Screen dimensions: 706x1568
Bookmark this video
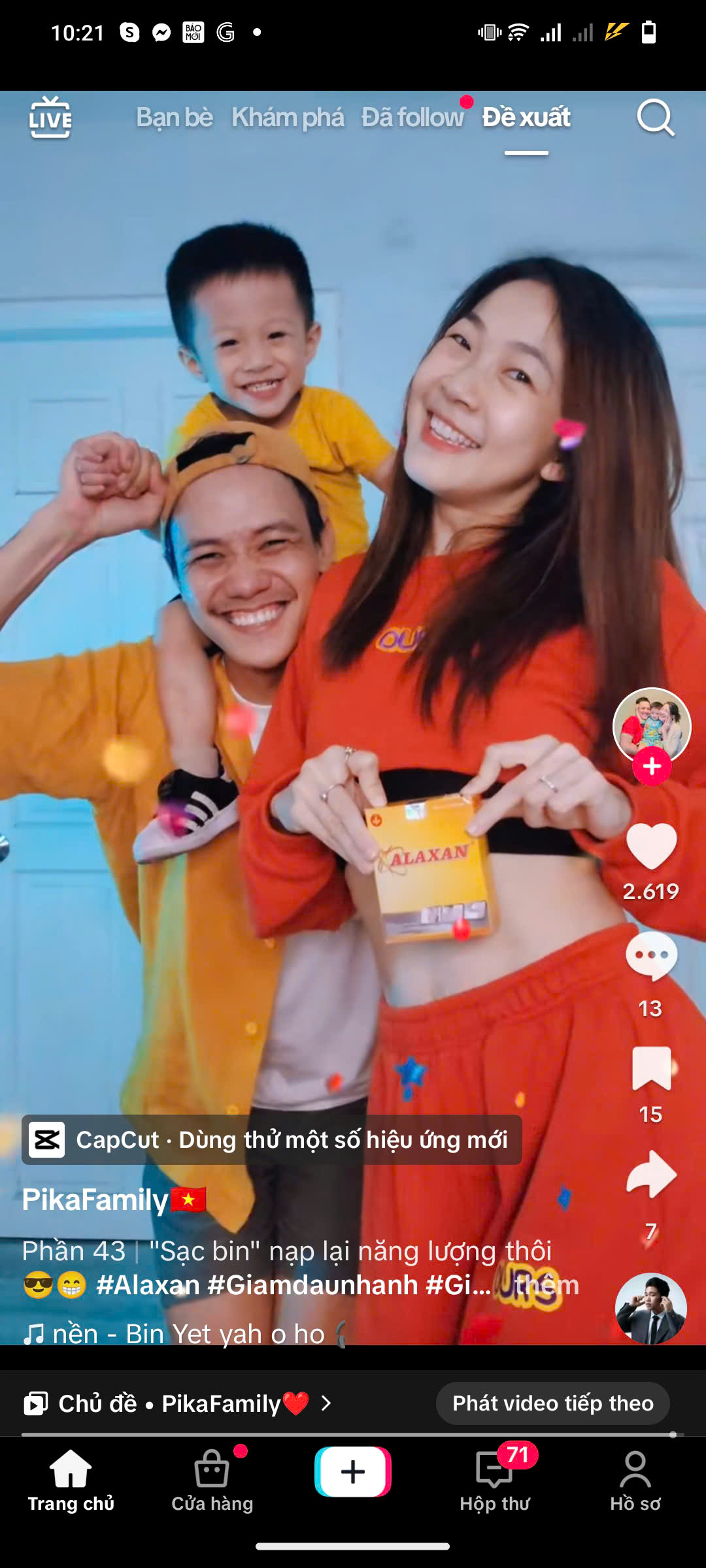pos(651,1068)
